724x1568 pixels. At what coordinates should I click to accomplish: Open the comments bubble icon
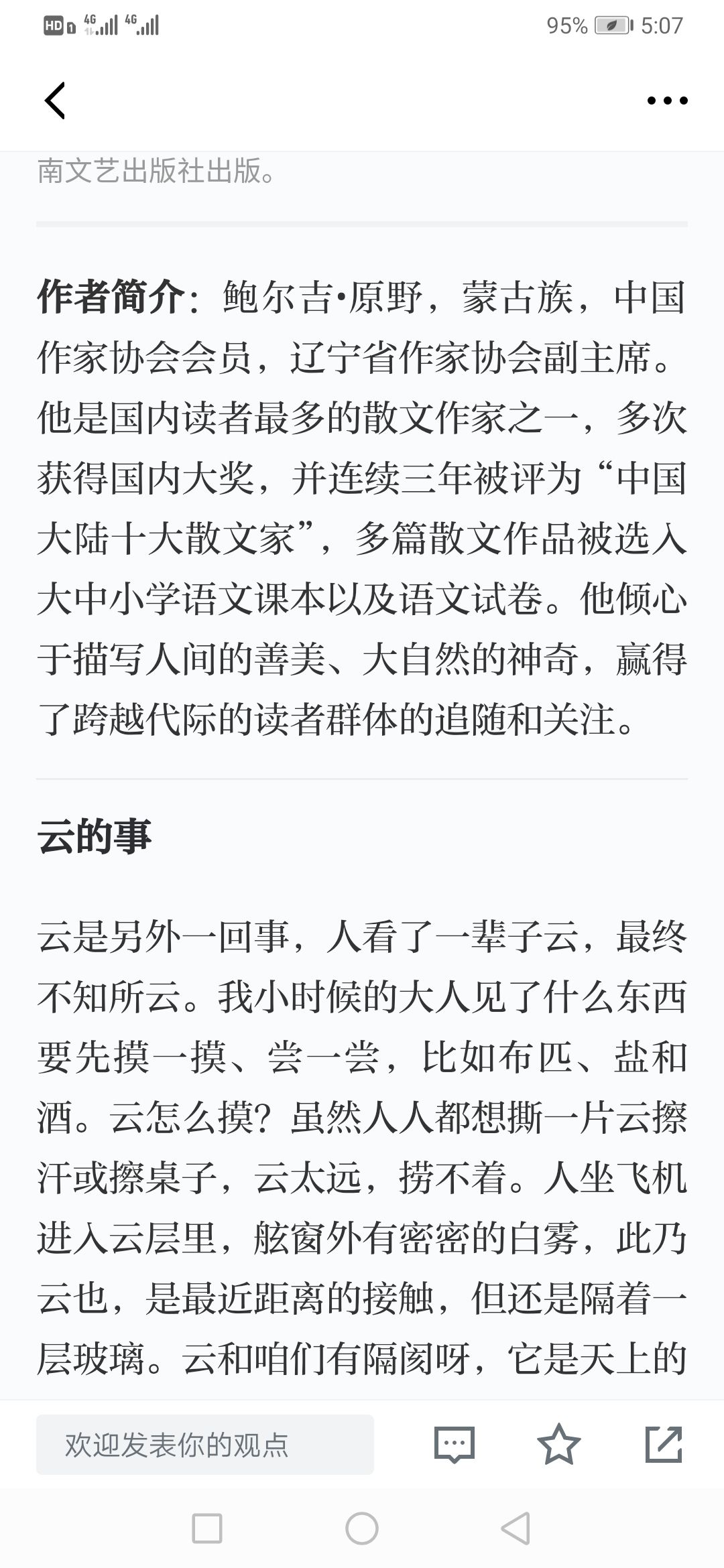[455, 1445]
